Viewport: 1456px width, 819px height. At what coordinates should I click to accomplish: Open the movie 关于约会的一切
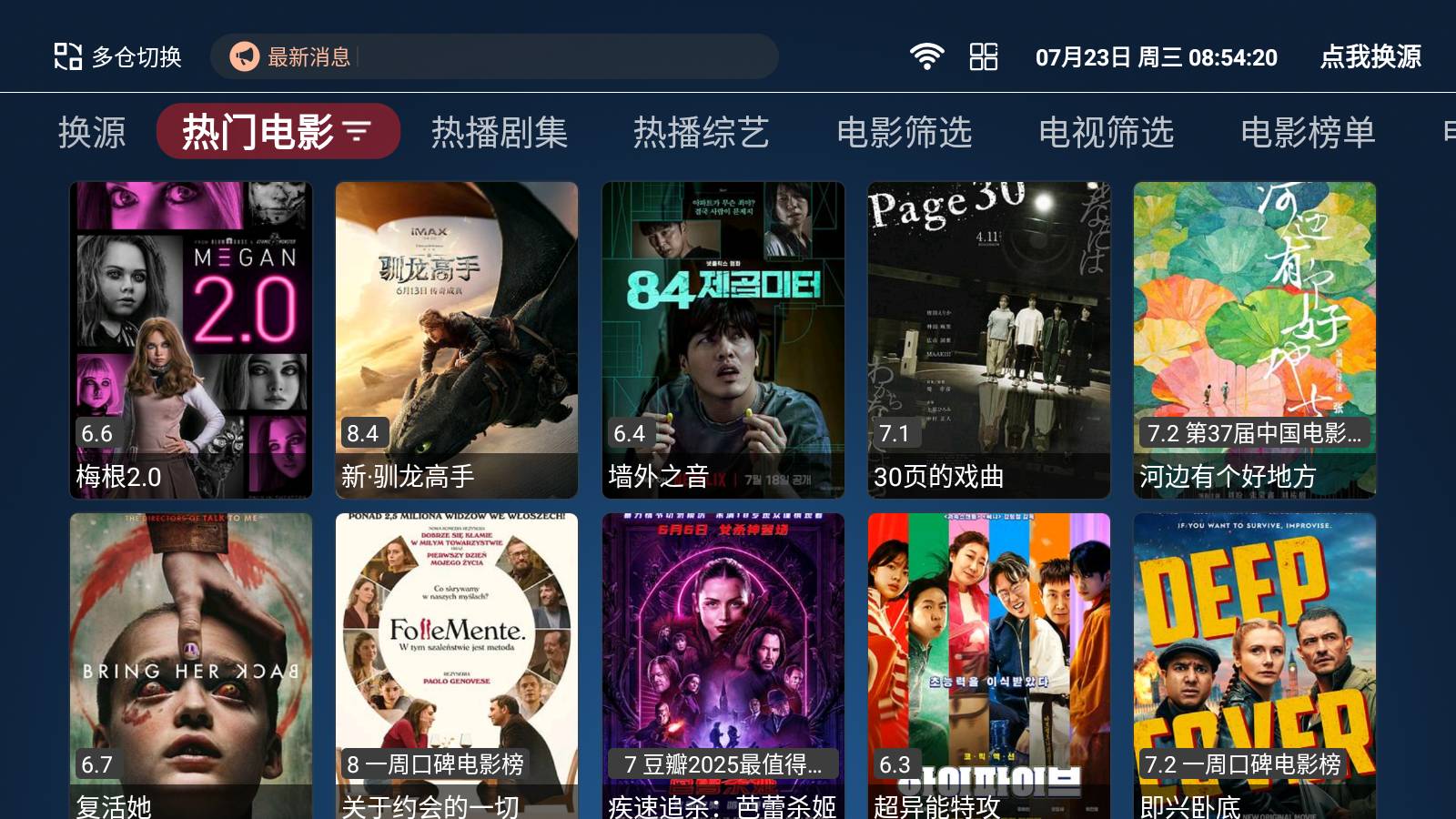pos(457,666)
